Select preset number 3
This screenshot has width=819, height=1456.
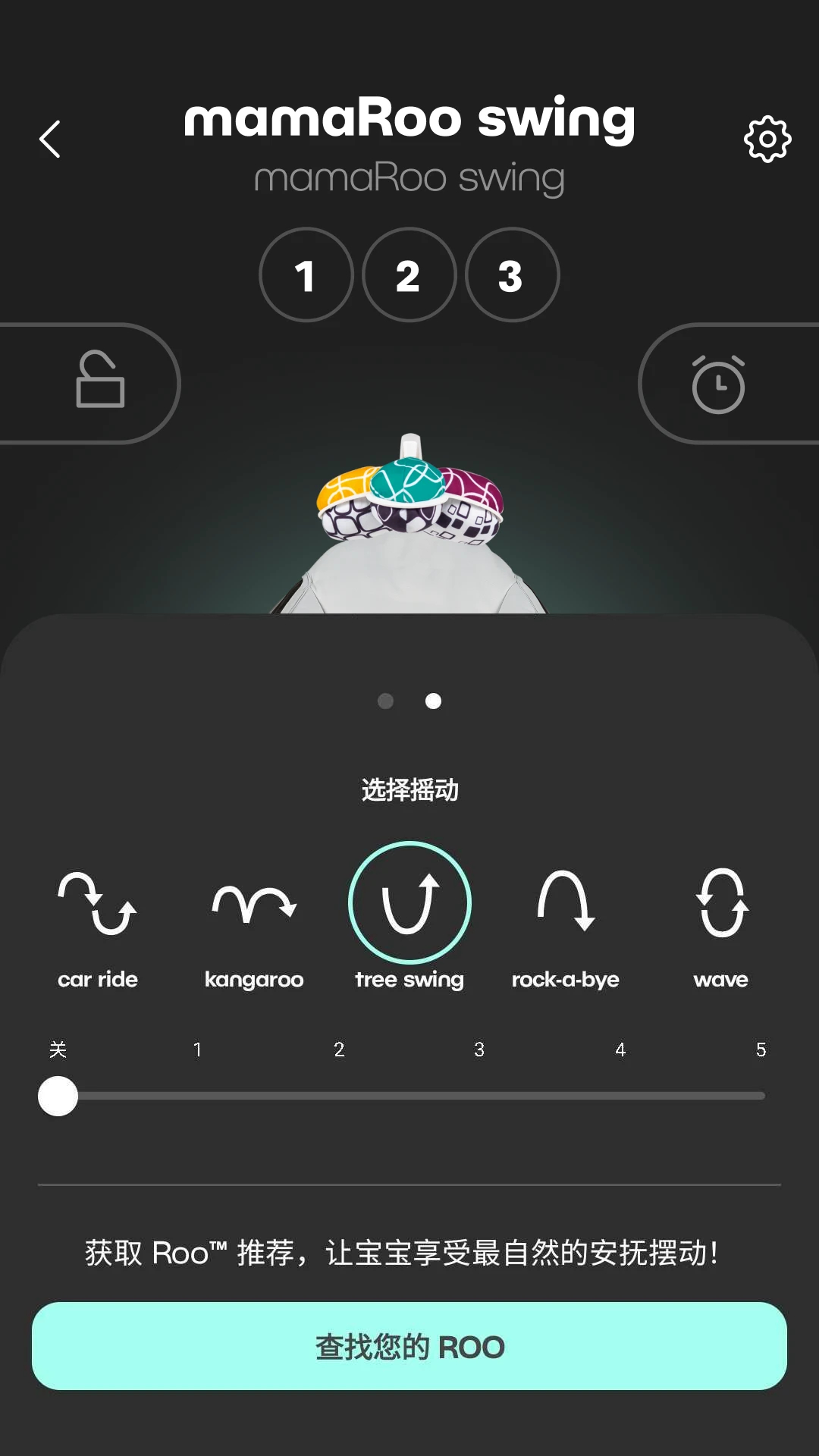click(512, 275)
